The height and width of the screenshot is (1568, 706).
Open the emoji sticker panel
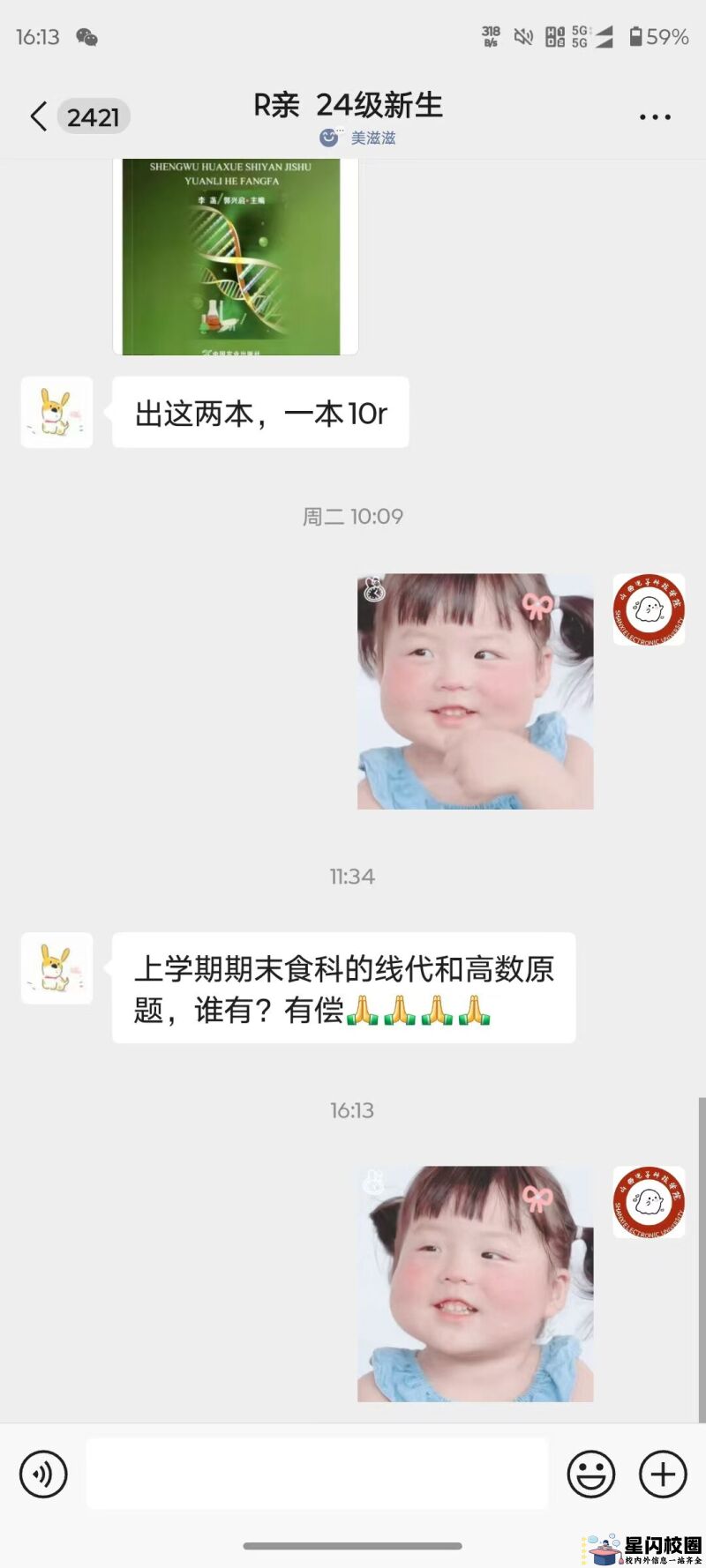(x=590, y=1474)
